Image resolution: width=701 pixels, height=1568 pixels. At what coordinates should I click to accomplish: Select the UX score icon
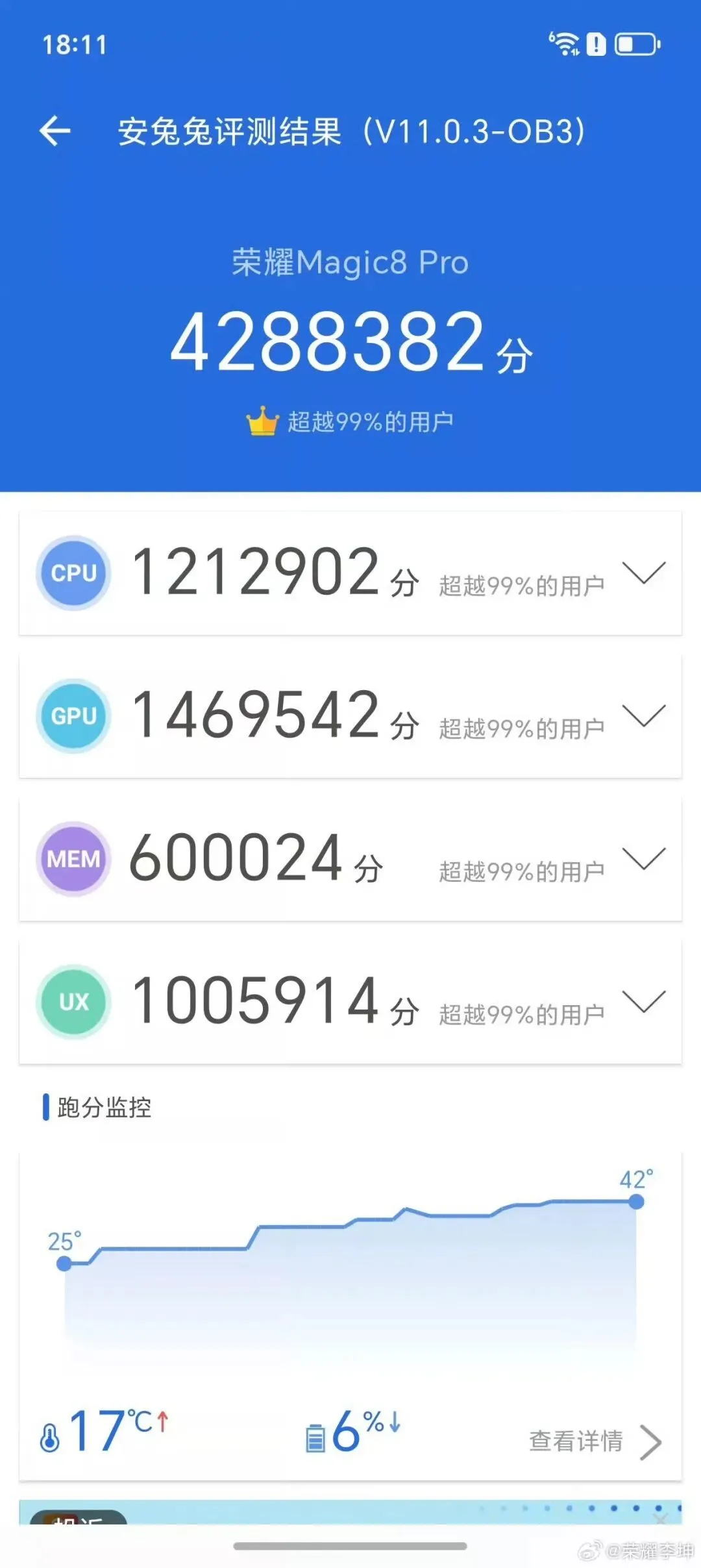pos(73,1002)
